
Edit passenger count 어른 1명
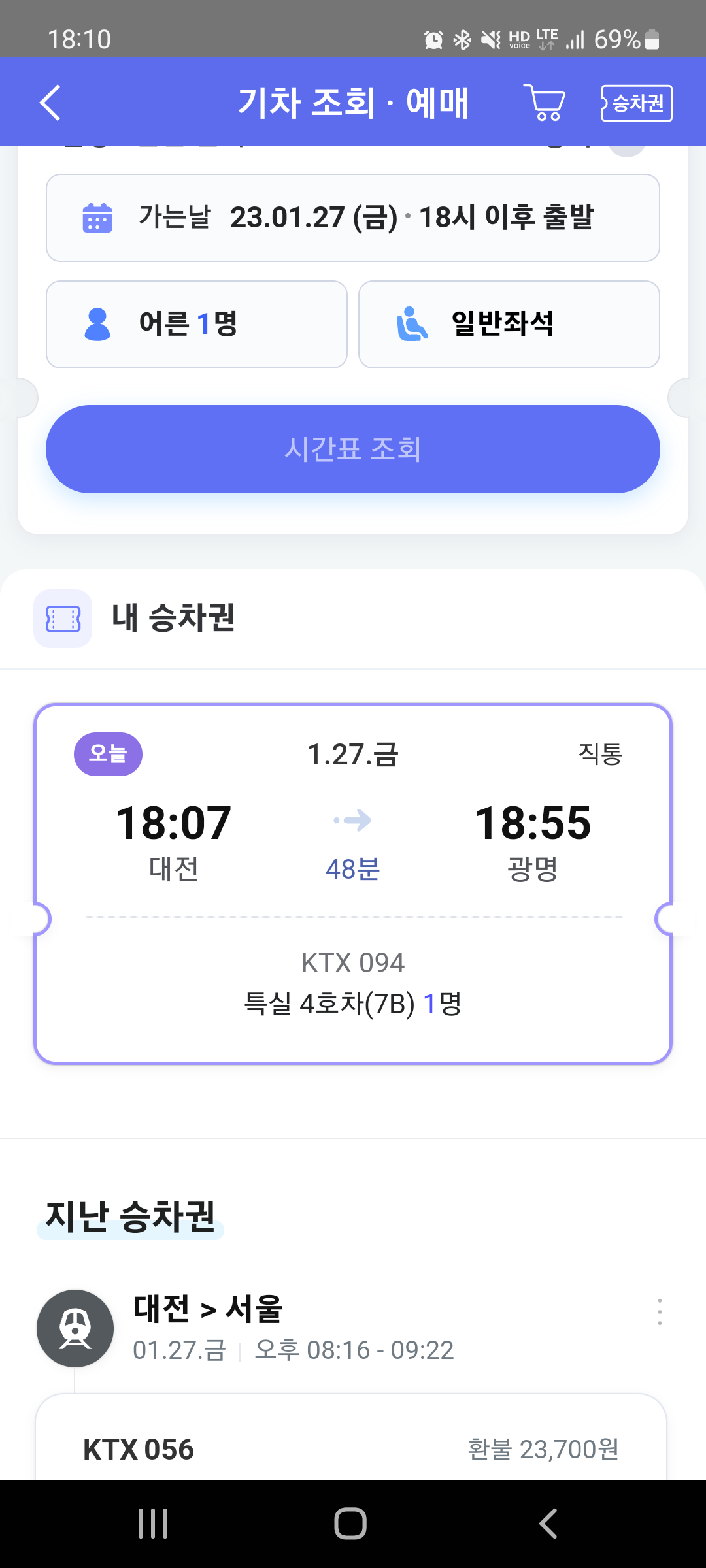pyautogui.click(x=196, y=324)
